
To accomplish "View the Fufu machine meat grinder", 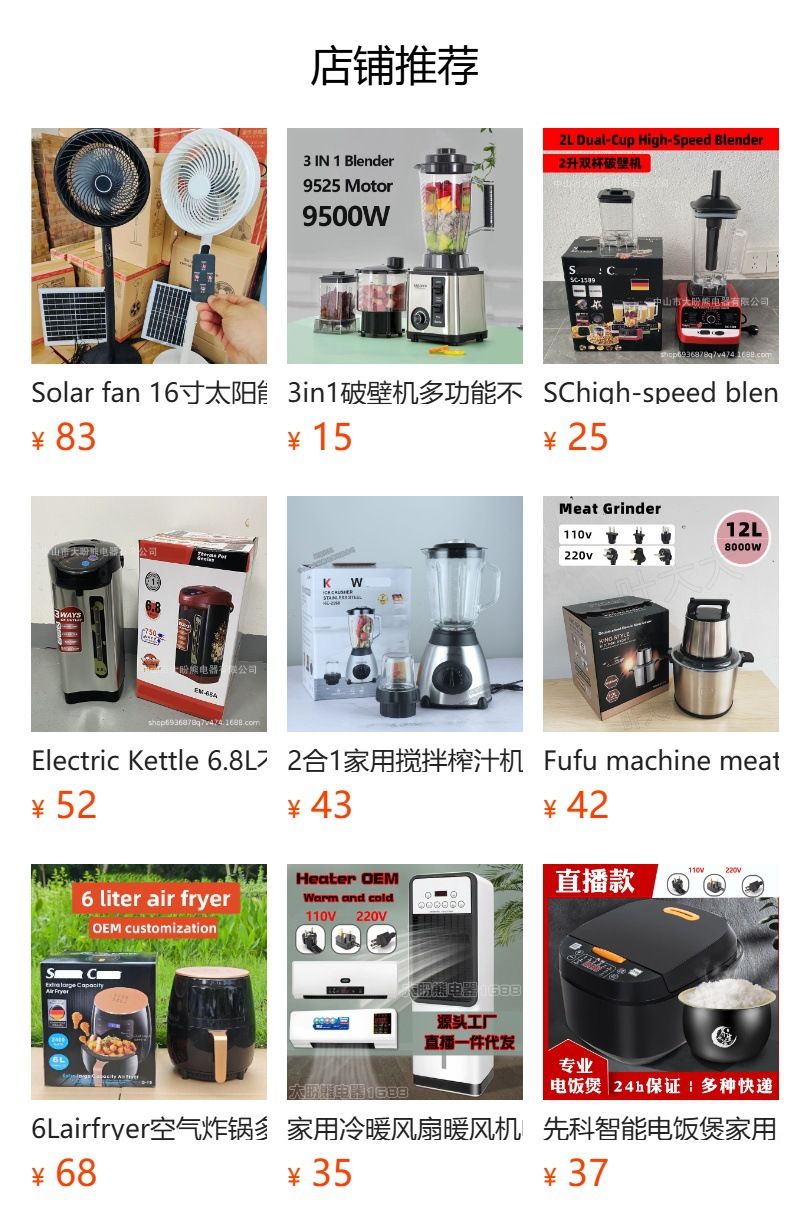I will (661, 614).
